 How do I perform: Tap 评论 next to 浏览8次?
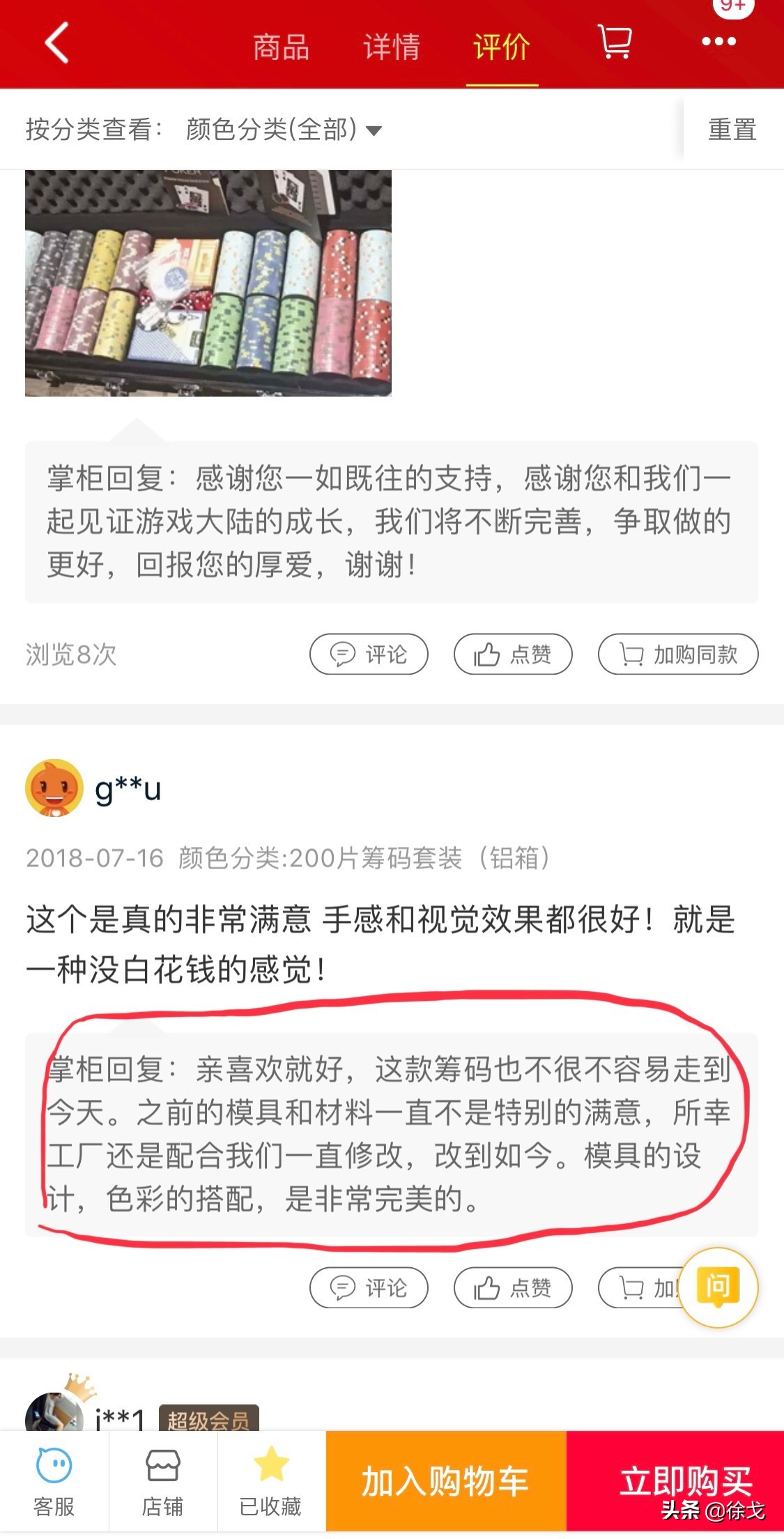click(x=369, y=654)
